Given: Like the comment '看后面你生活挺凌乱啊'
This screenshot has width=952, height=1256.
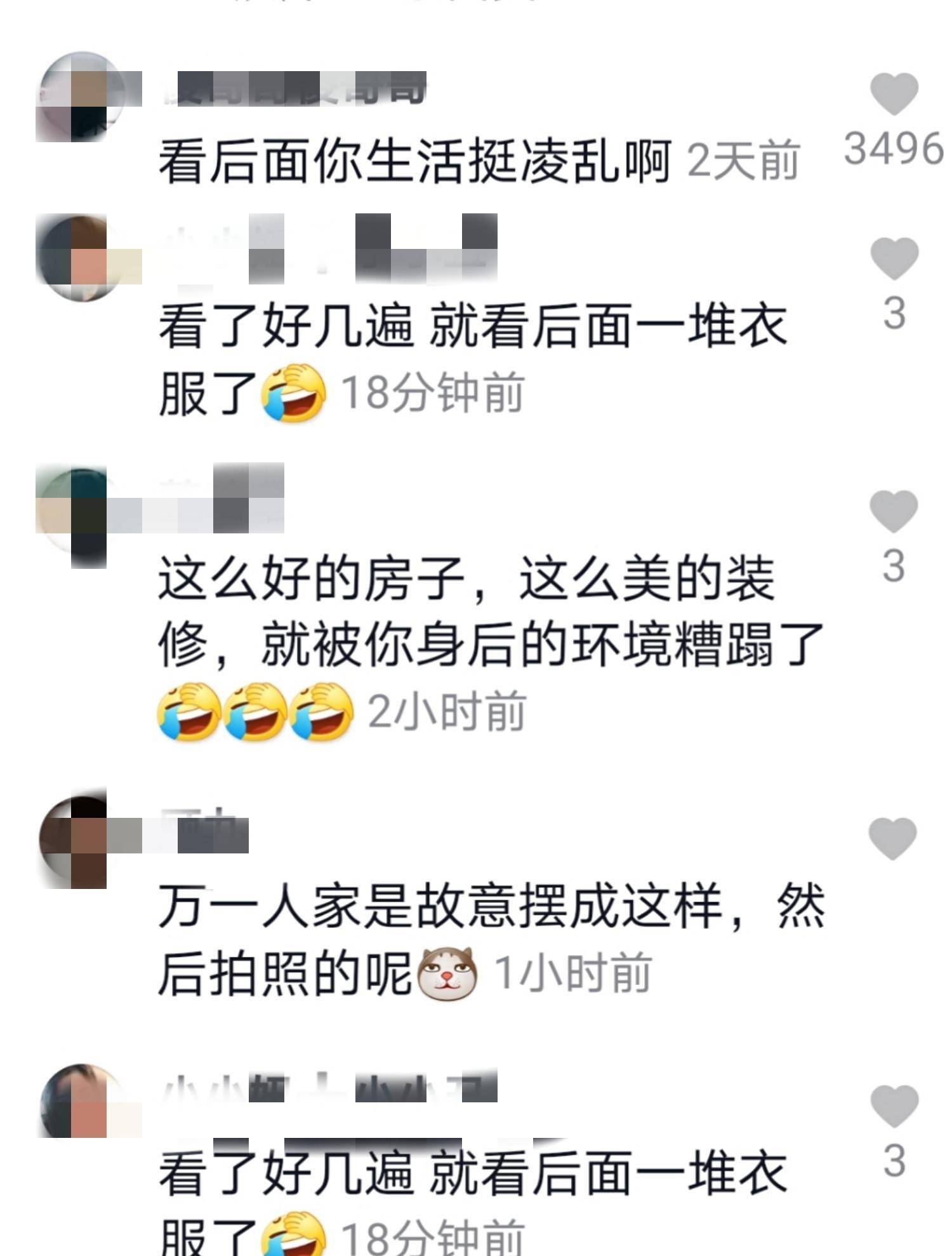Looking at the screenshot, I should [894, 95].
